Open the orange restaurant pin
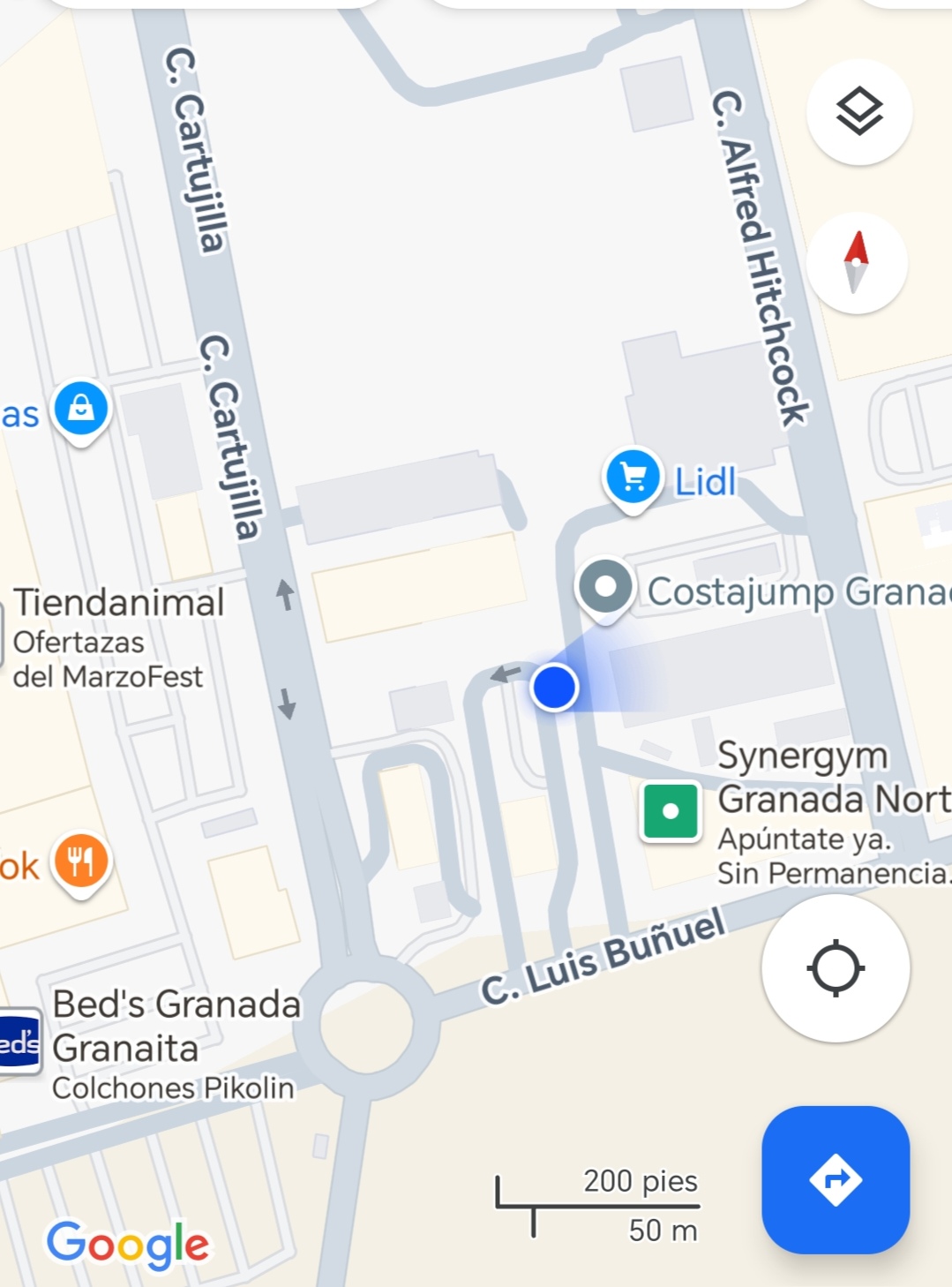The width and height of the screenshot is (952, 1287). coord(81,861)
